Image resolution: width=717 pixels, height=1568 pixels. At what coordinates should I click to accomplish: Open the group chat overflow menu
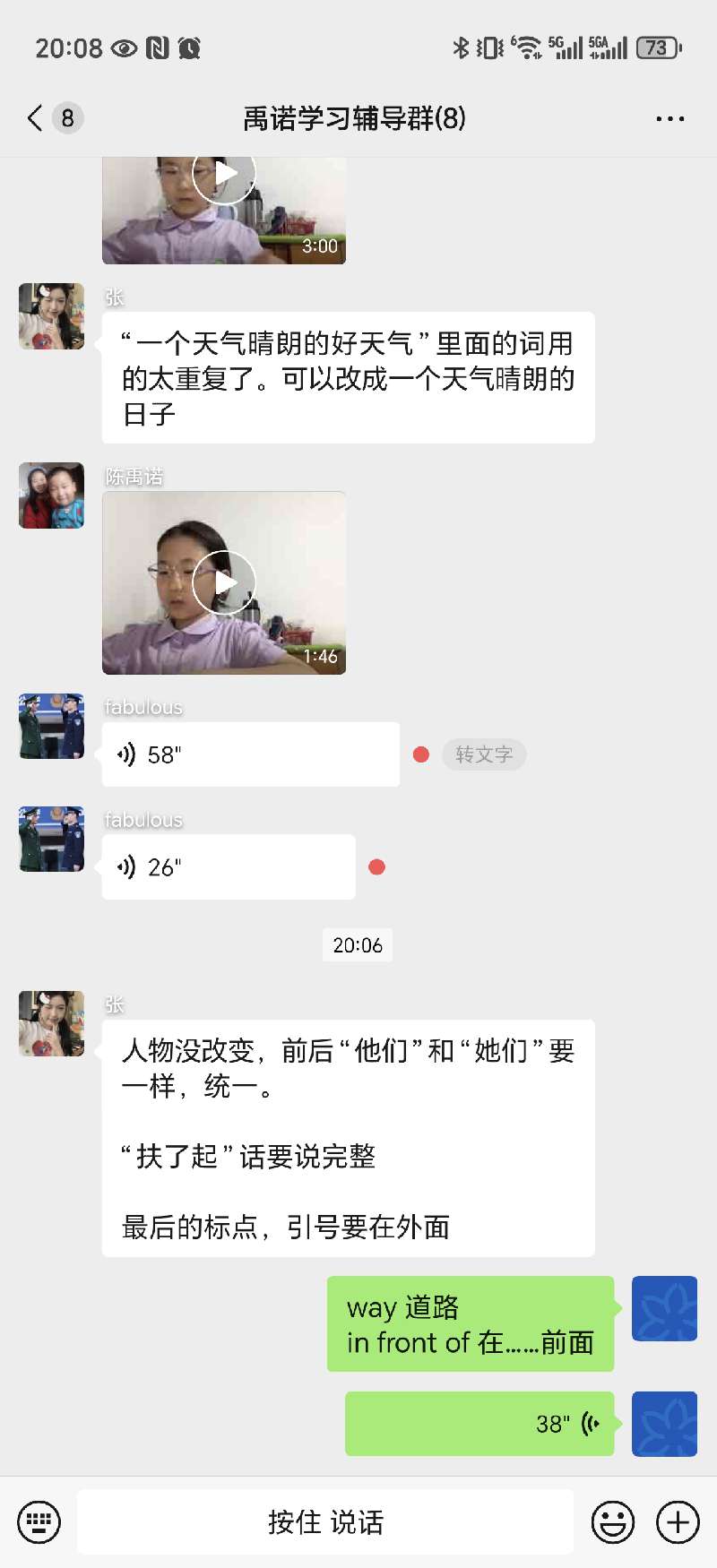coord(669,118)
